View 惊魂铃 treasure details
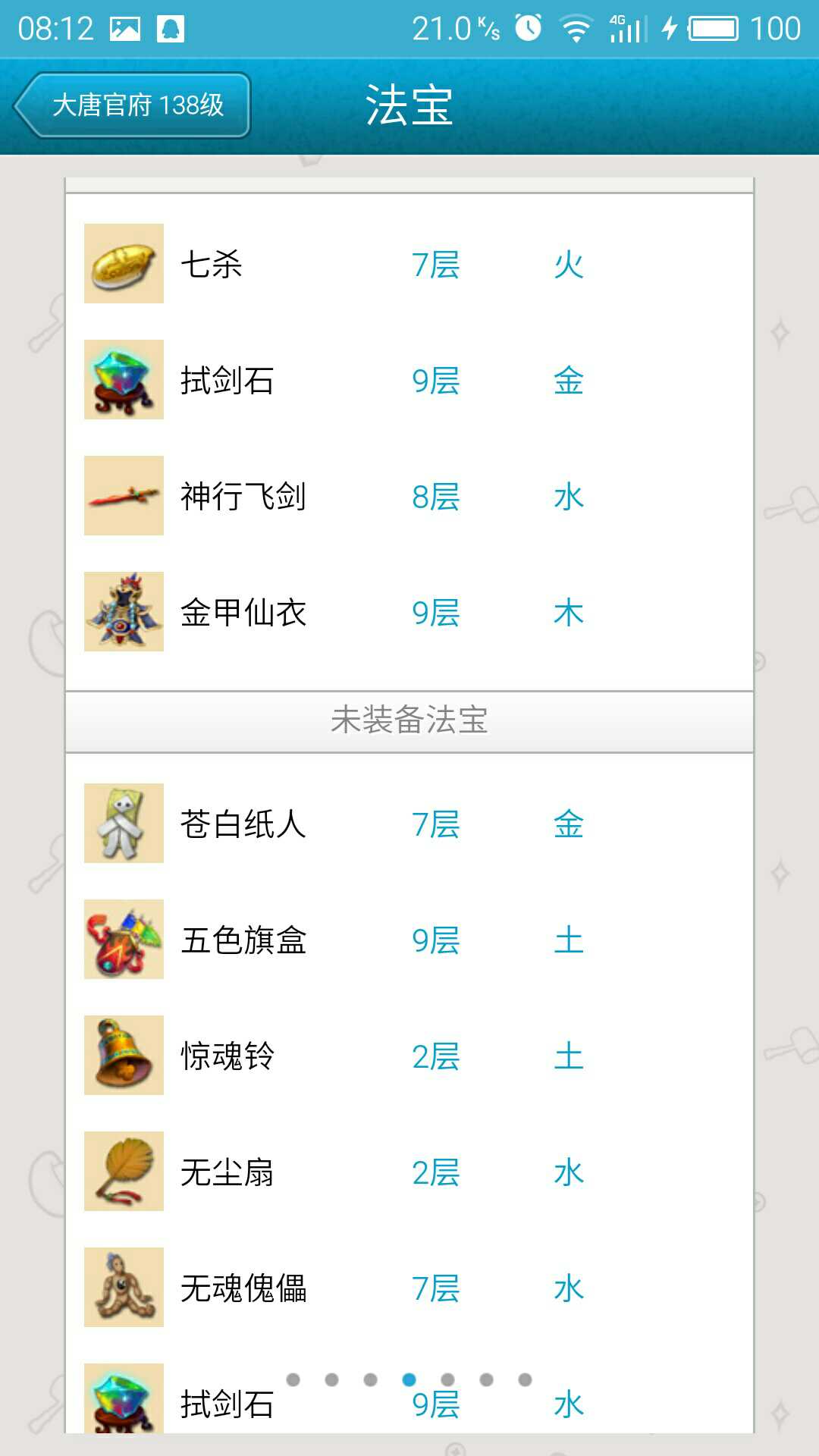This screenshot has width=819, height=1456. click(x=409, y=1056)
